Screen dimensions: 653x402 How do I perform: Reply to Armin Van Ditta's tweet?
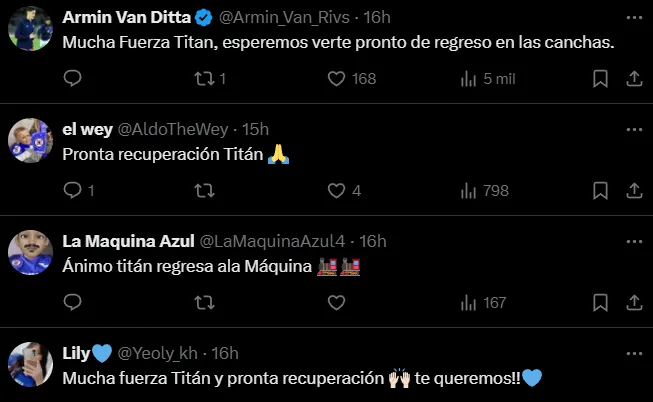click(72, 78)
